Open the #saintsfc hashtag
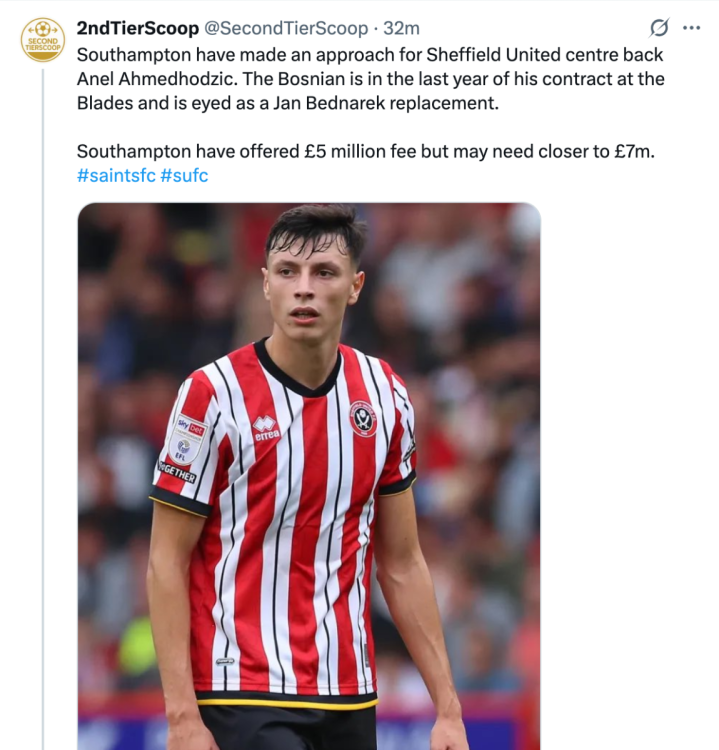Image resolution: width=719 pixels, height=750 pixels. 115,176
